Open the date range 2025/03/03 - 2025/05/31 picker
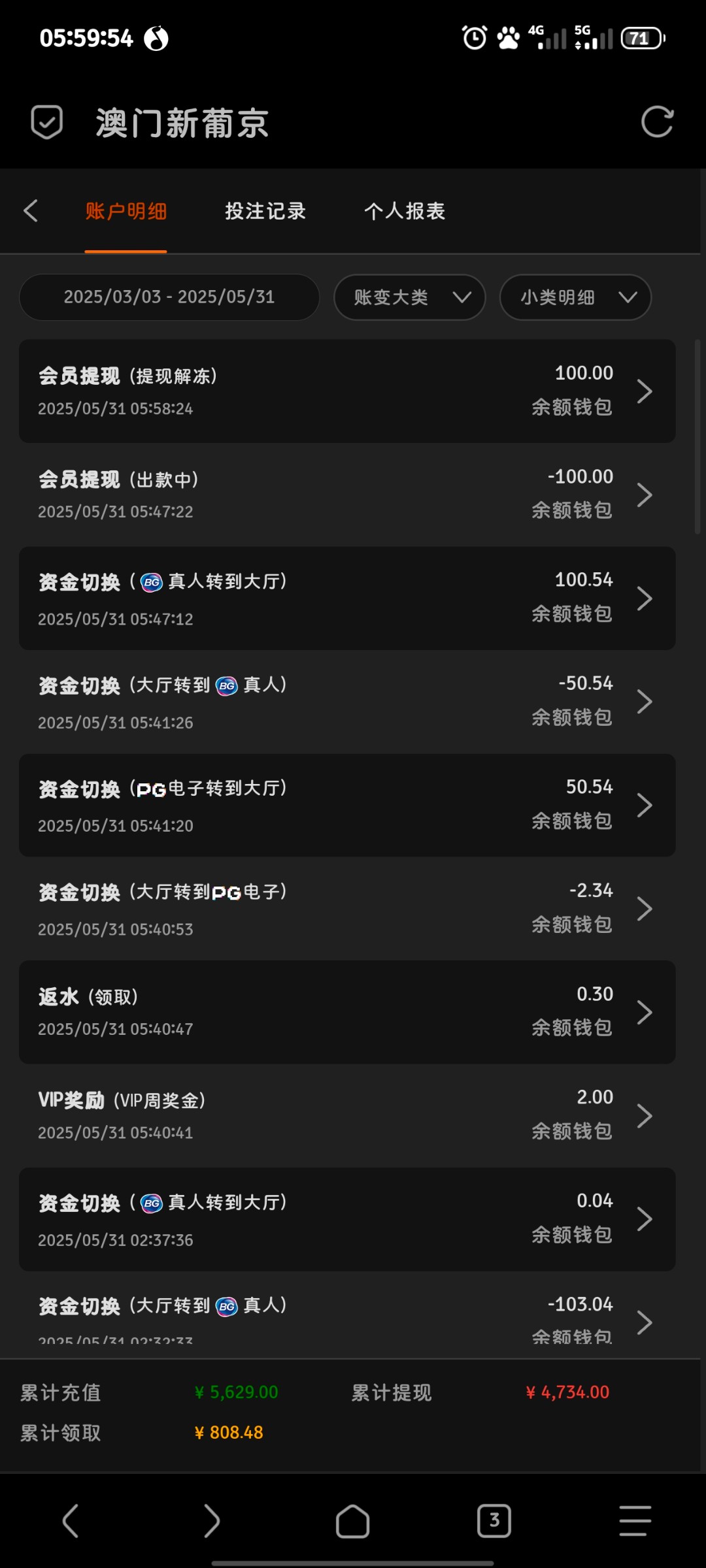706x1568 pixels. click(169, 297)
